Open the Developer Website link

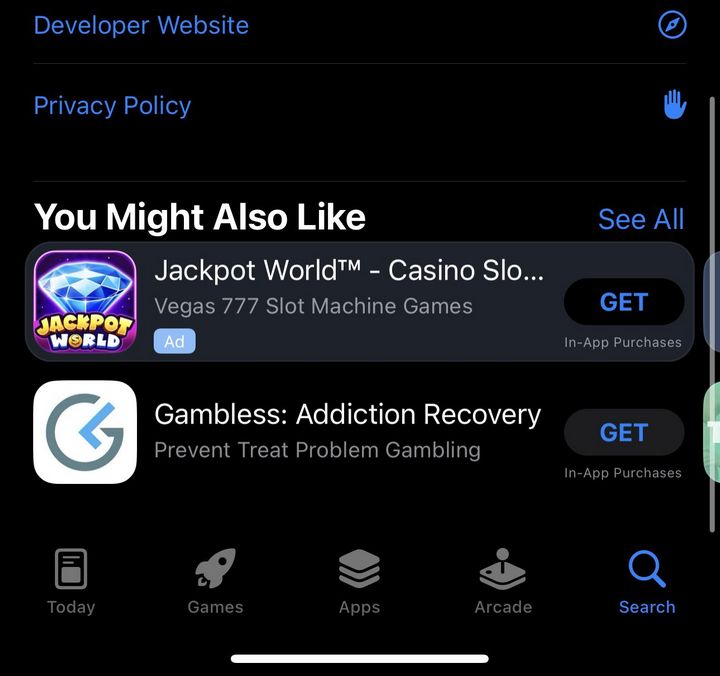[360, 25]
